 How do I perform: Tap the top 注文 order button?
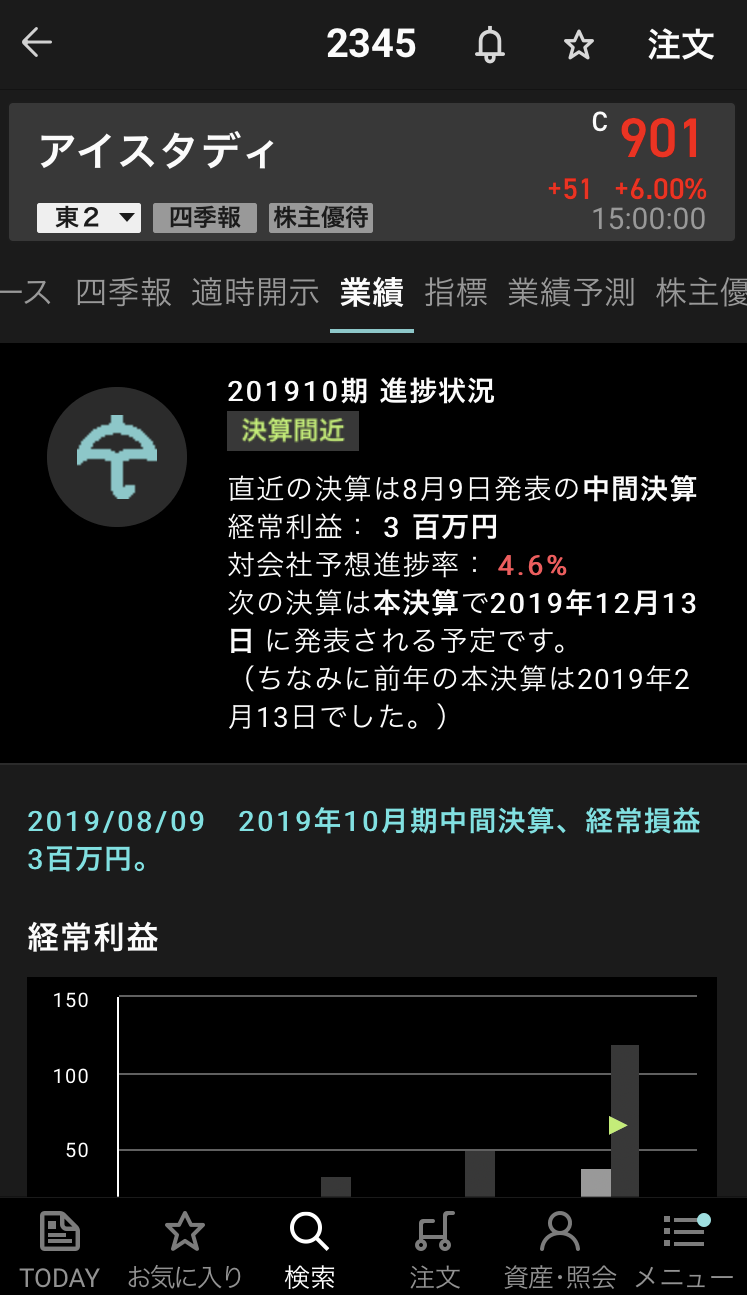click(x=681, y=45)
